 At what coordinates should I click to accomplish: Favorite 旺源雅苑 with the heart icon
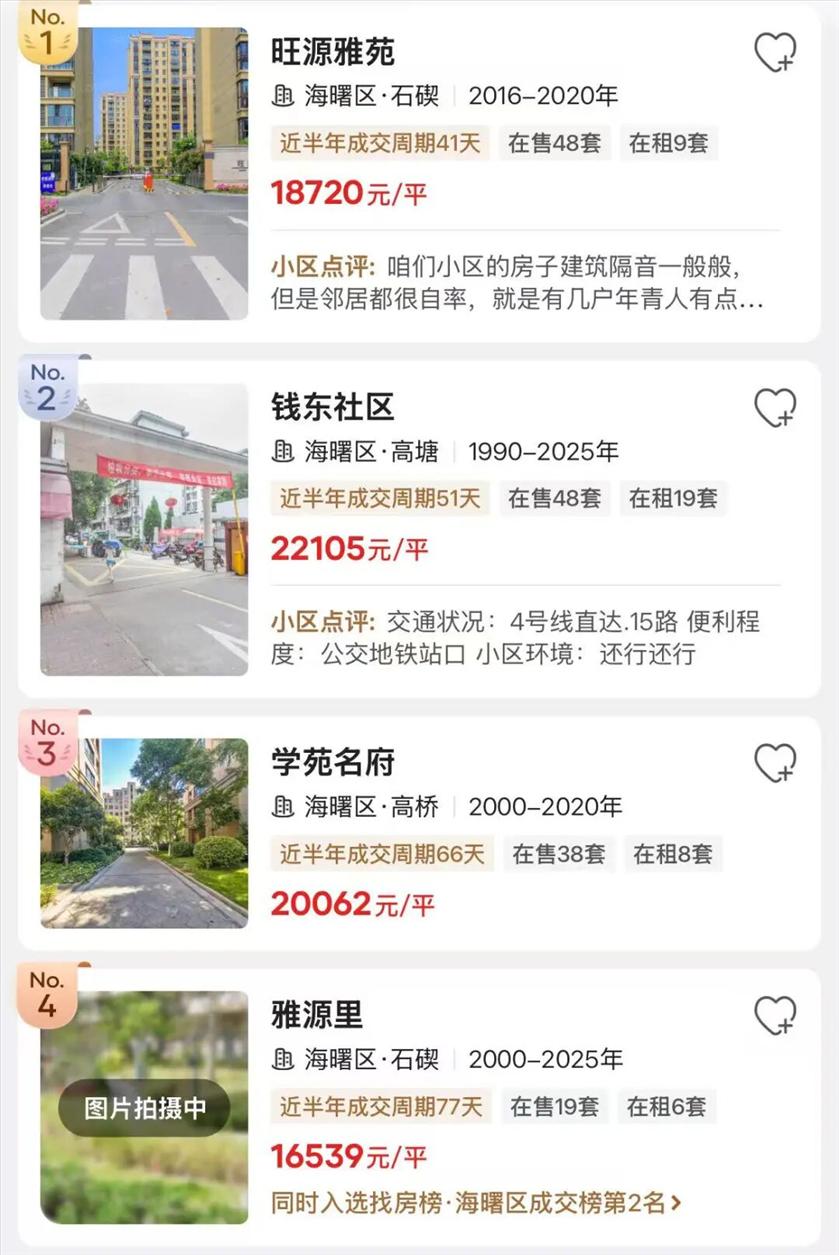(x=775, y=52)
